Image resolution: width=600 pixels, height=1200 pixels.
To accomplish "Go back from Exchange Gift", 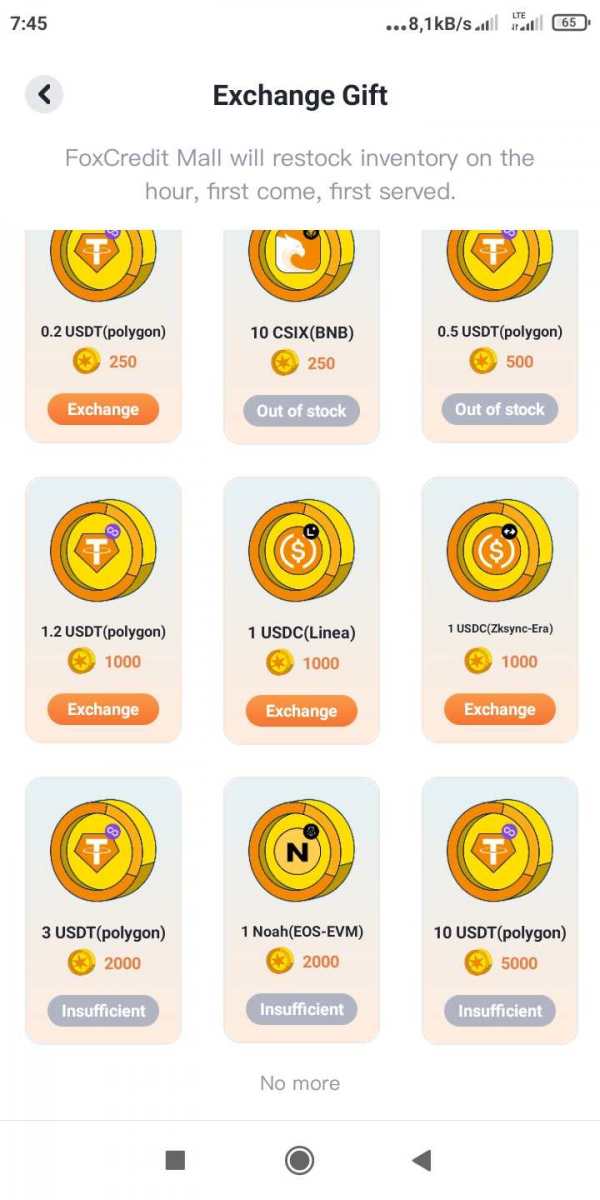I will tap(44, 94).
